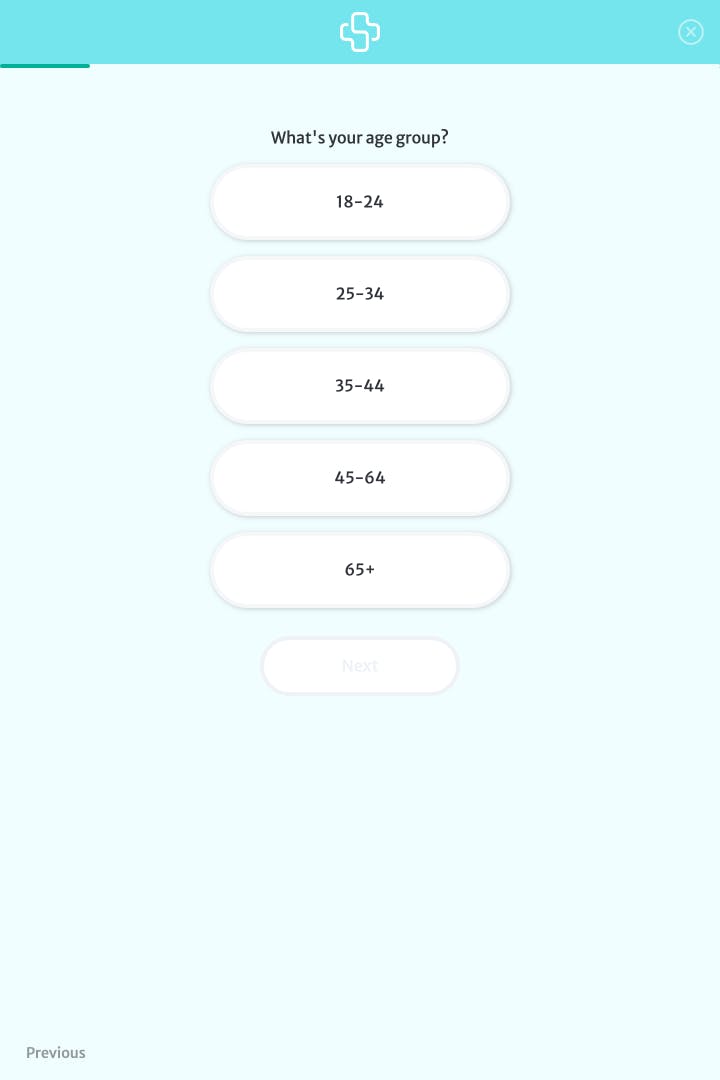
Task: Click the medical cross logo in the header
Action: 360,31
